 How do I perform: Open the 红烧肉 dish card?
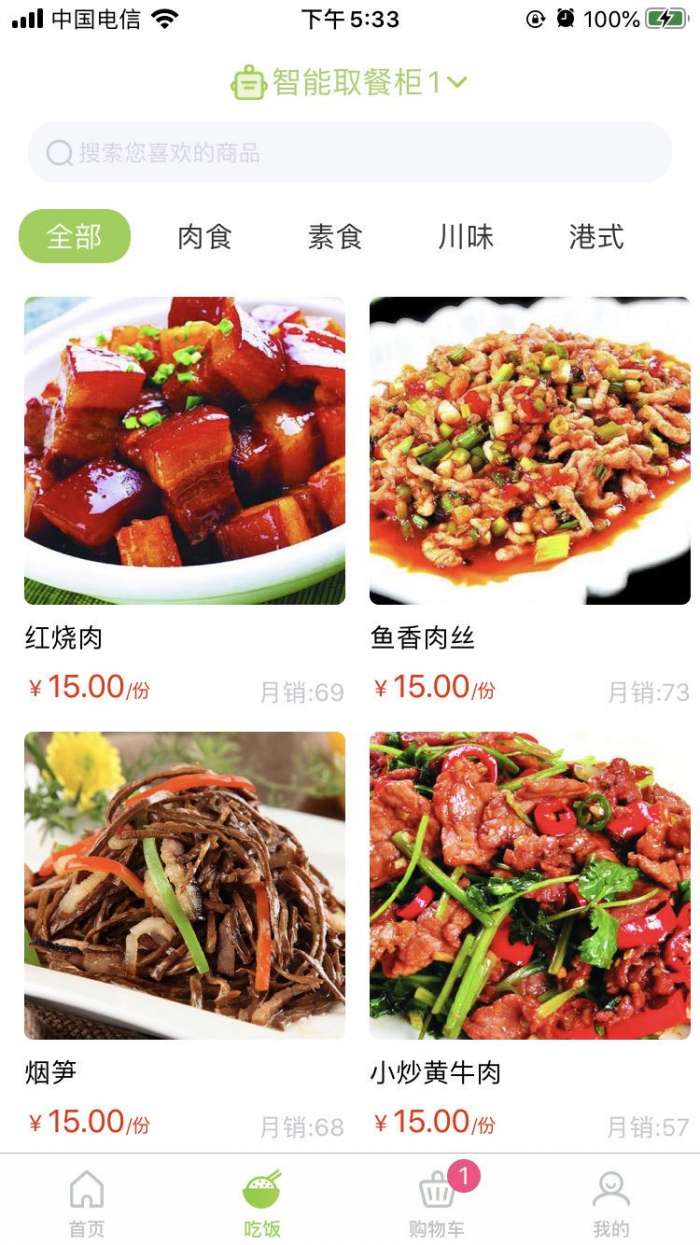pyautogui.click(x=185, y=451)
